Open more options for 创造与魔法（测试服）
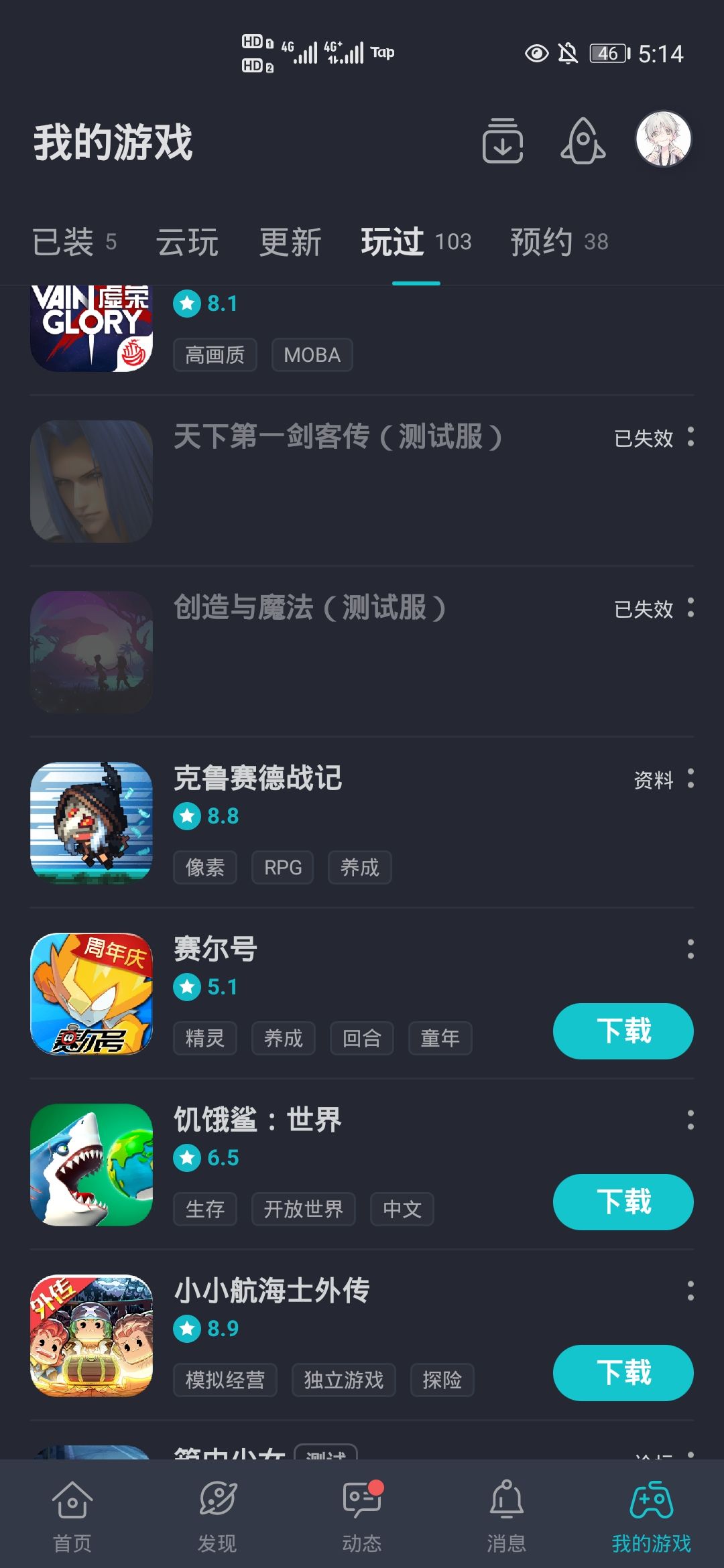Image resolution: width=724 pixels, height=1568 pixels. point(690,608)
